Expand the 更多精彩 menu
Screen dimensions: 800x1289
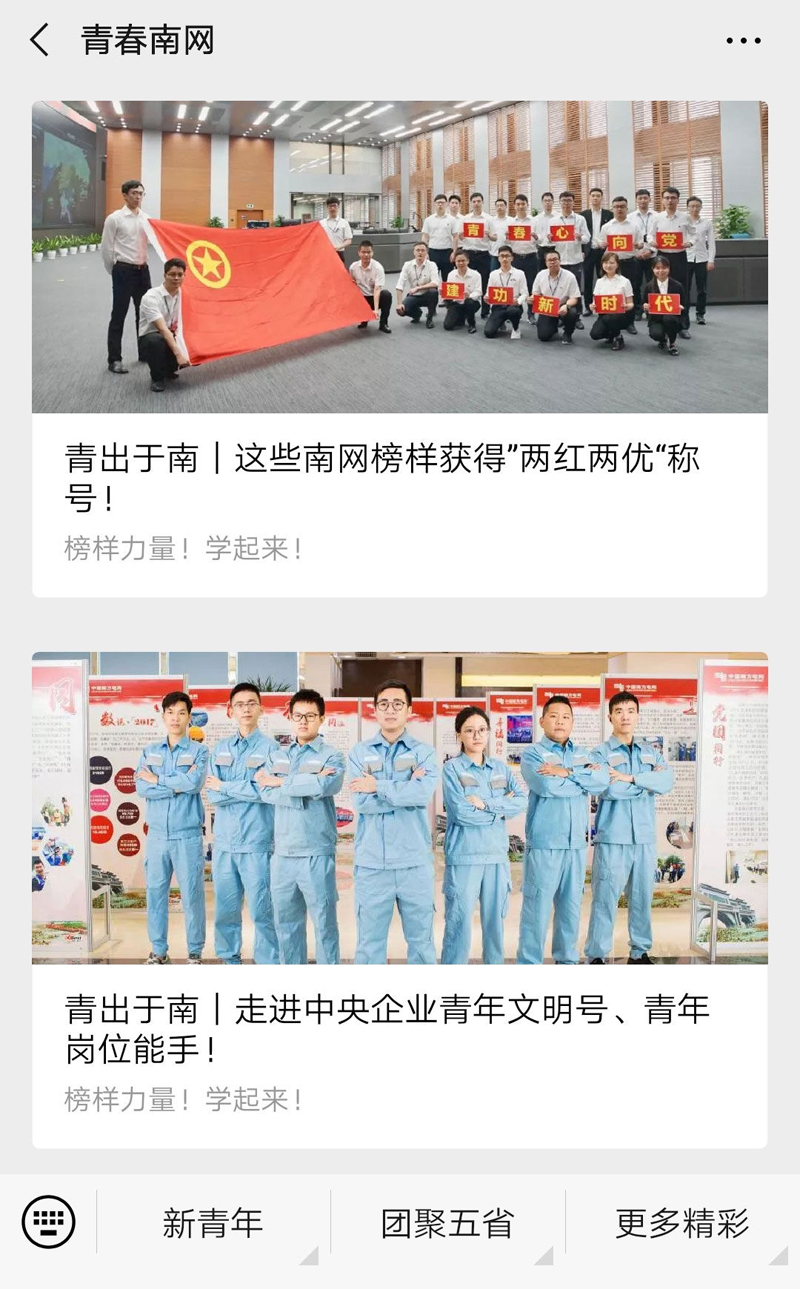click(x=682, y=1223)
